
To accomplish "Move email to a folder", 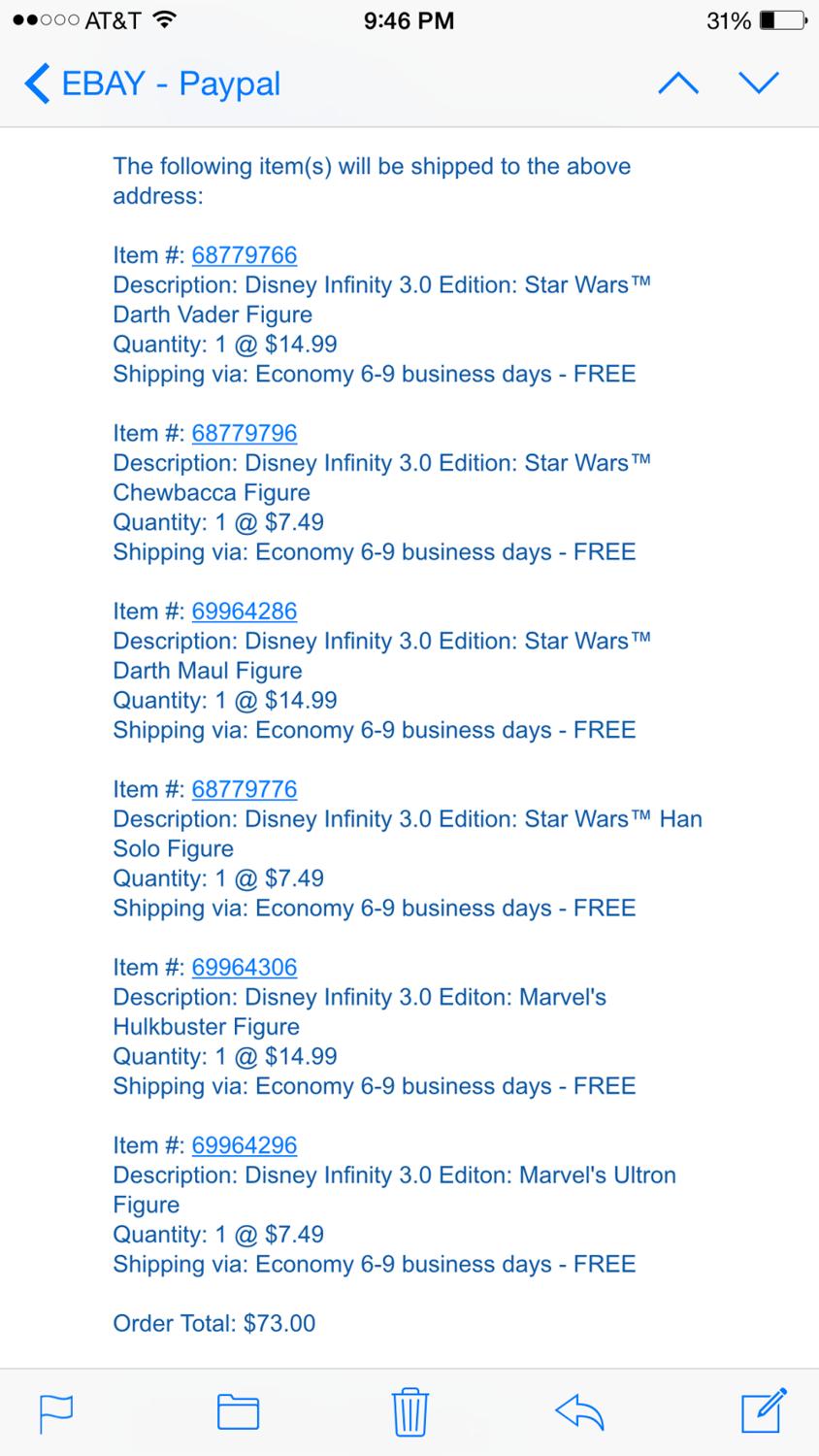I will click(238, 1412).
